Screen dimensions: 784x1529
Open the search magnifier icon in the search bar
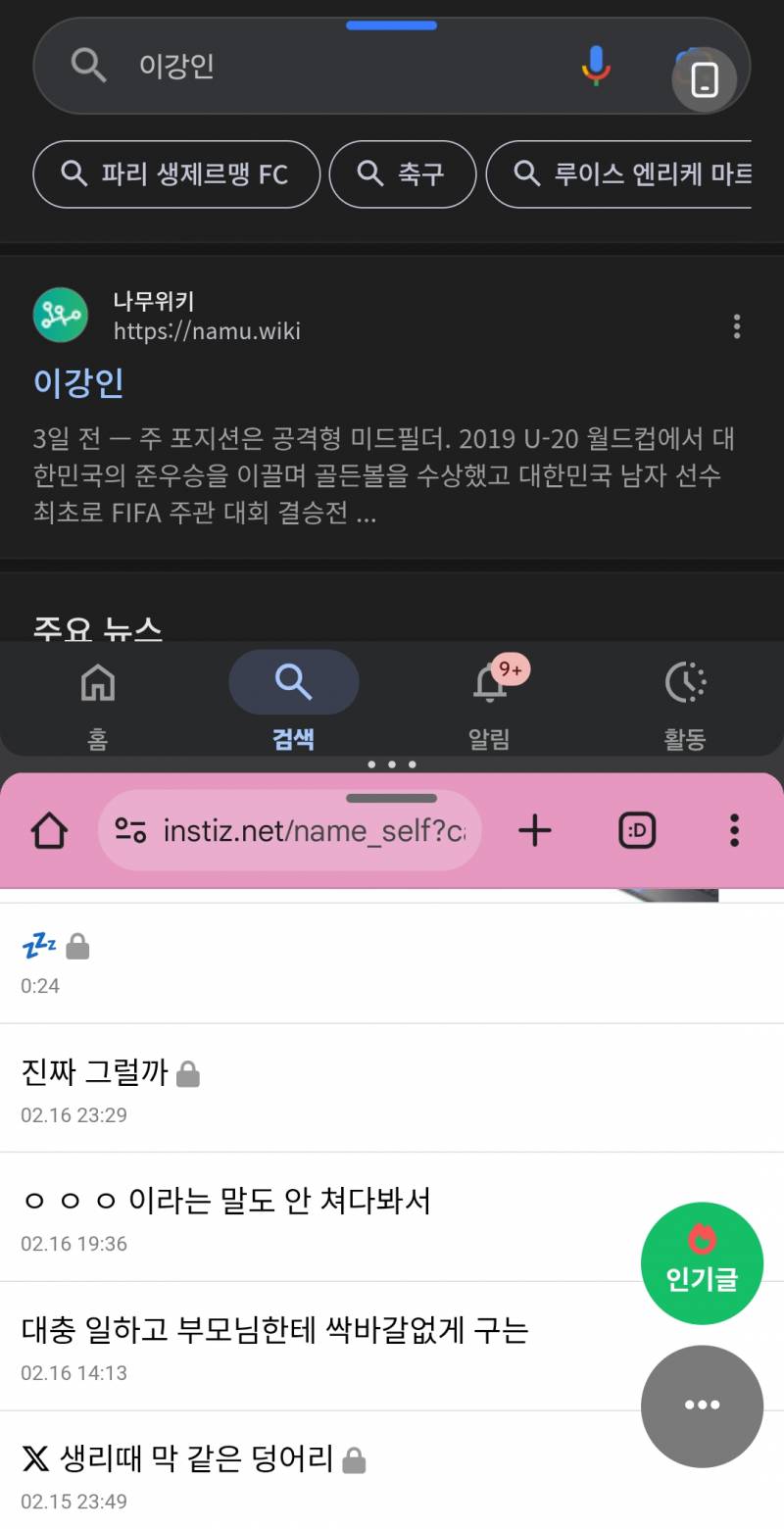coord(87,66)
